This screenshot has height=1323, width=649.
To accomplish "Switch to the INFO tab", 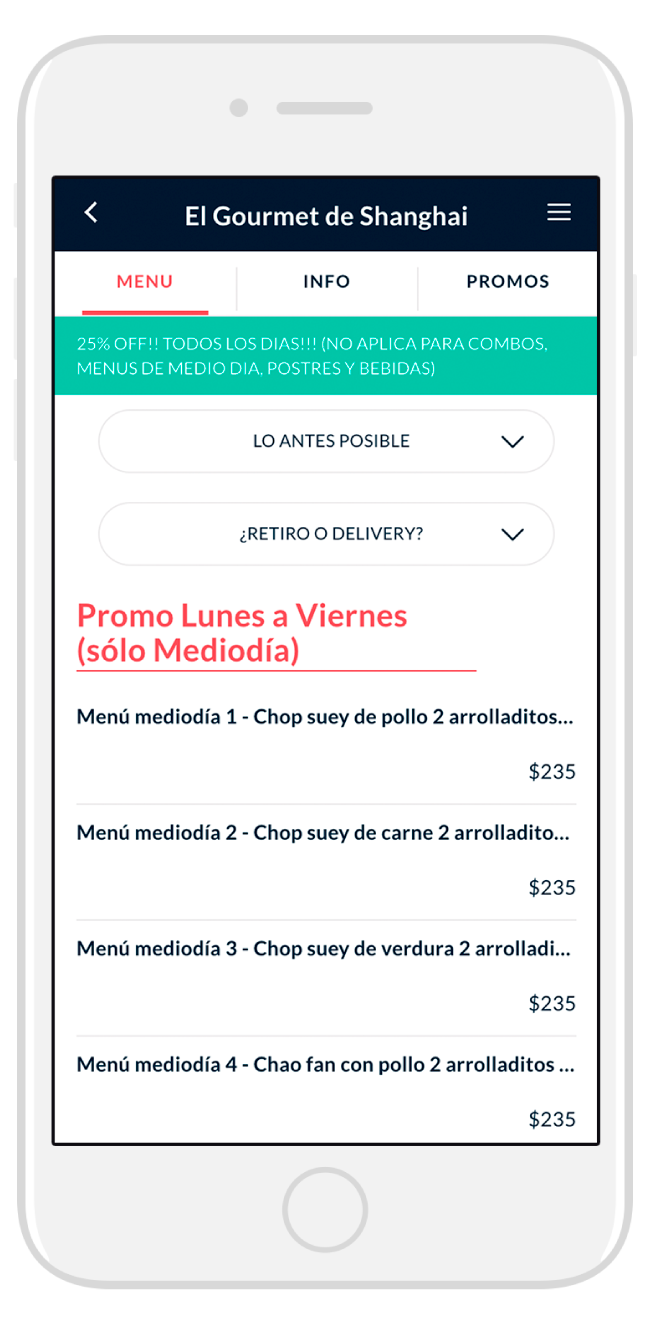I will (326, 282).
